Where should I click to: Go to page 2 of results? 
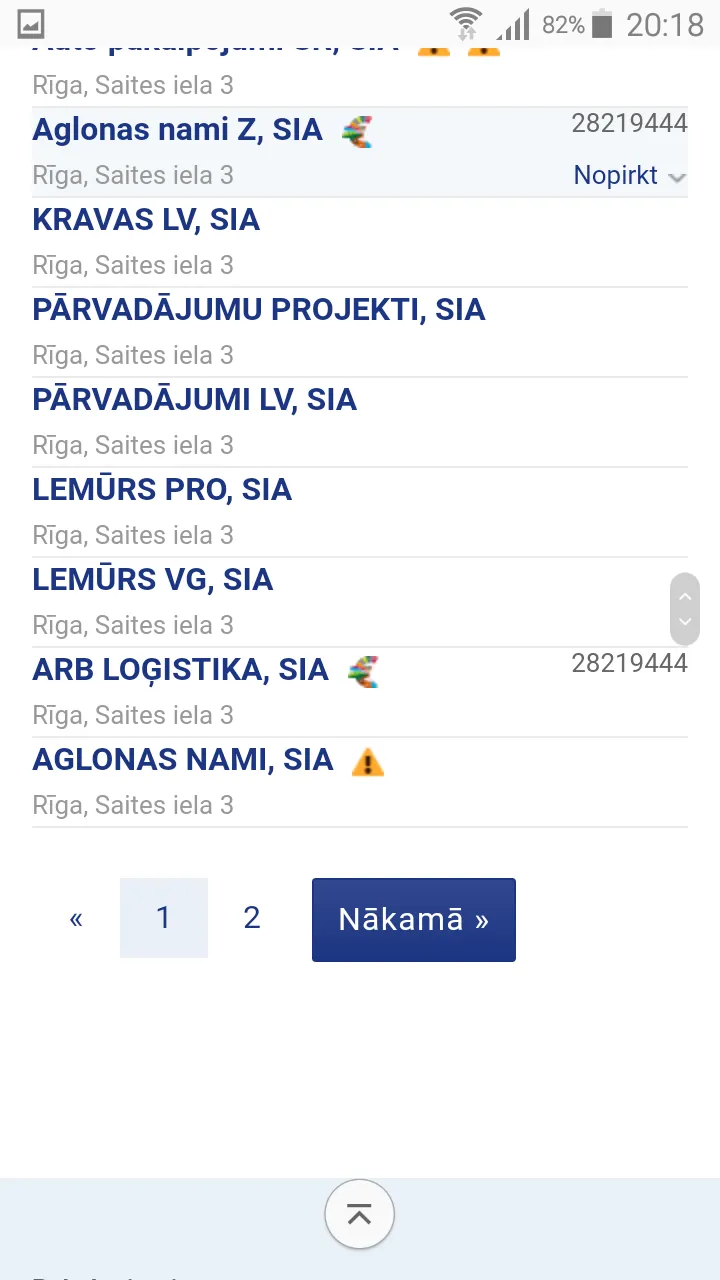pyautogui.click(x=252, y=918)
